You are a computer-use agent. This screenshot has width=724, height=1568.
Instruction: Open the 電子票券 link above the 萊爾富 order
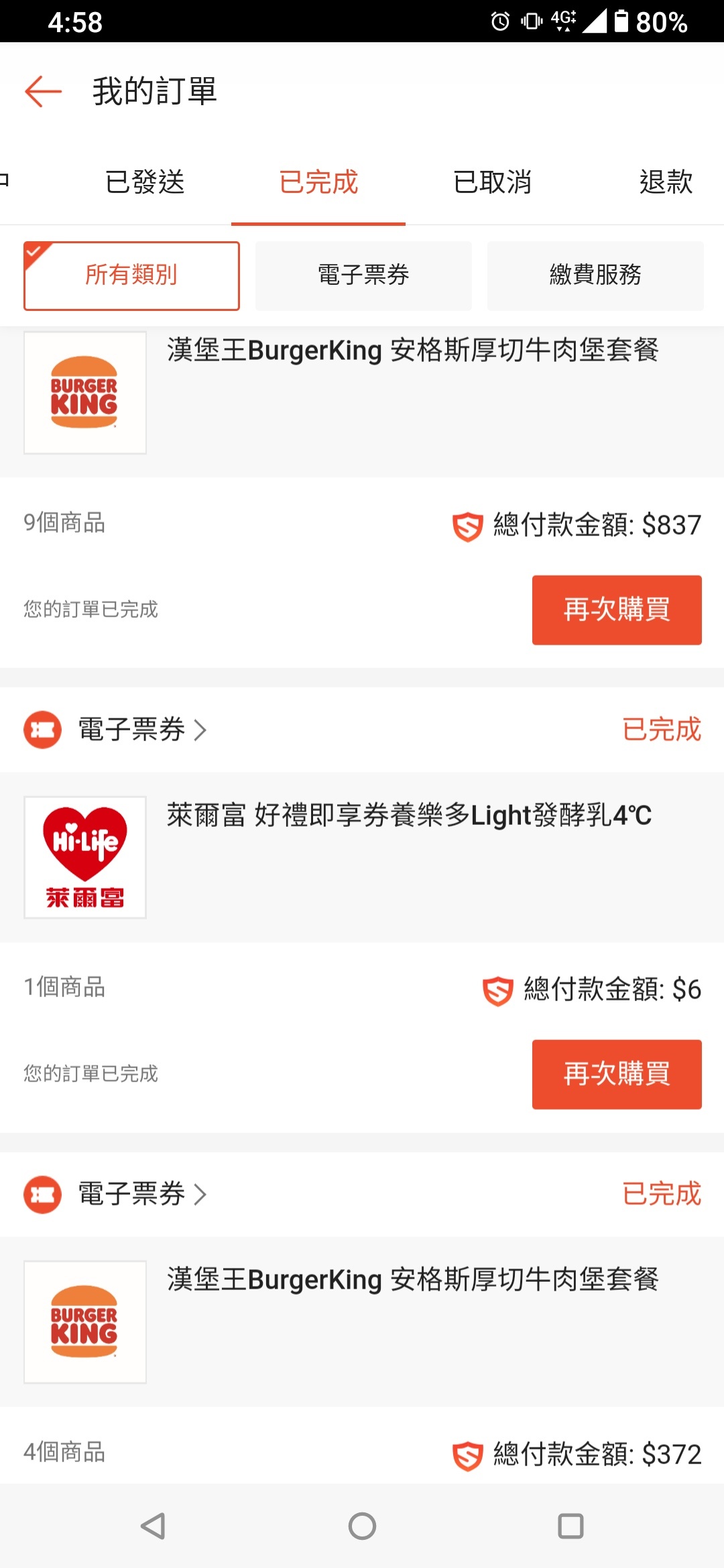click(x=142, y=729)
